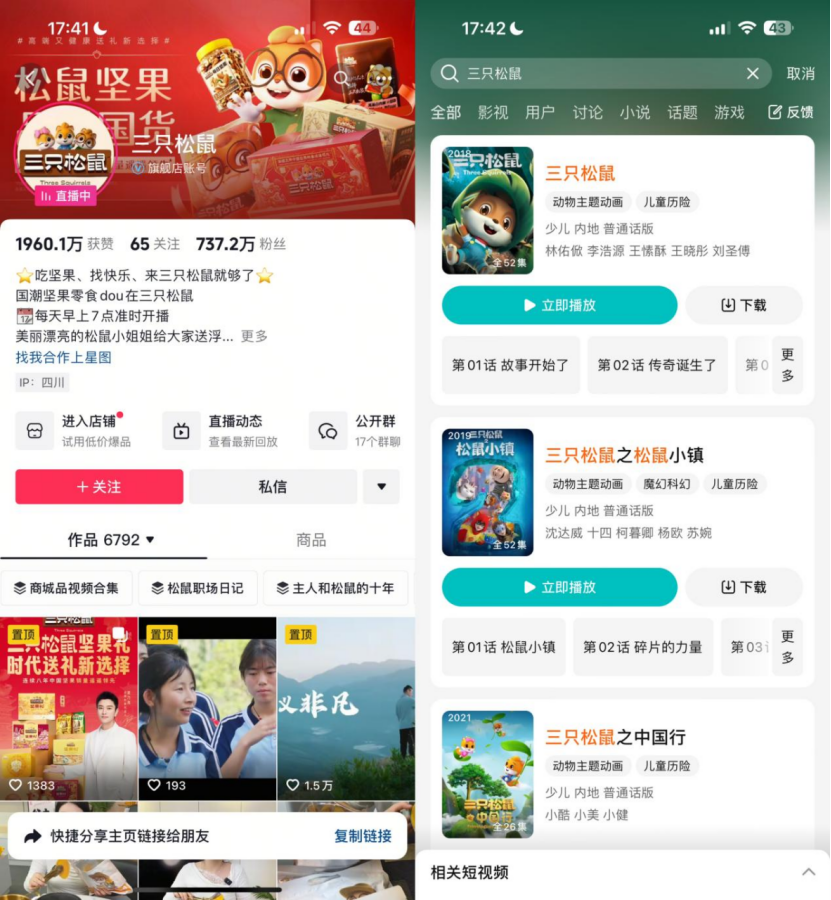Screen dimensions: 831x900
Task: Open the 反馈 feedback option
Action: click(x=790, y=112)
